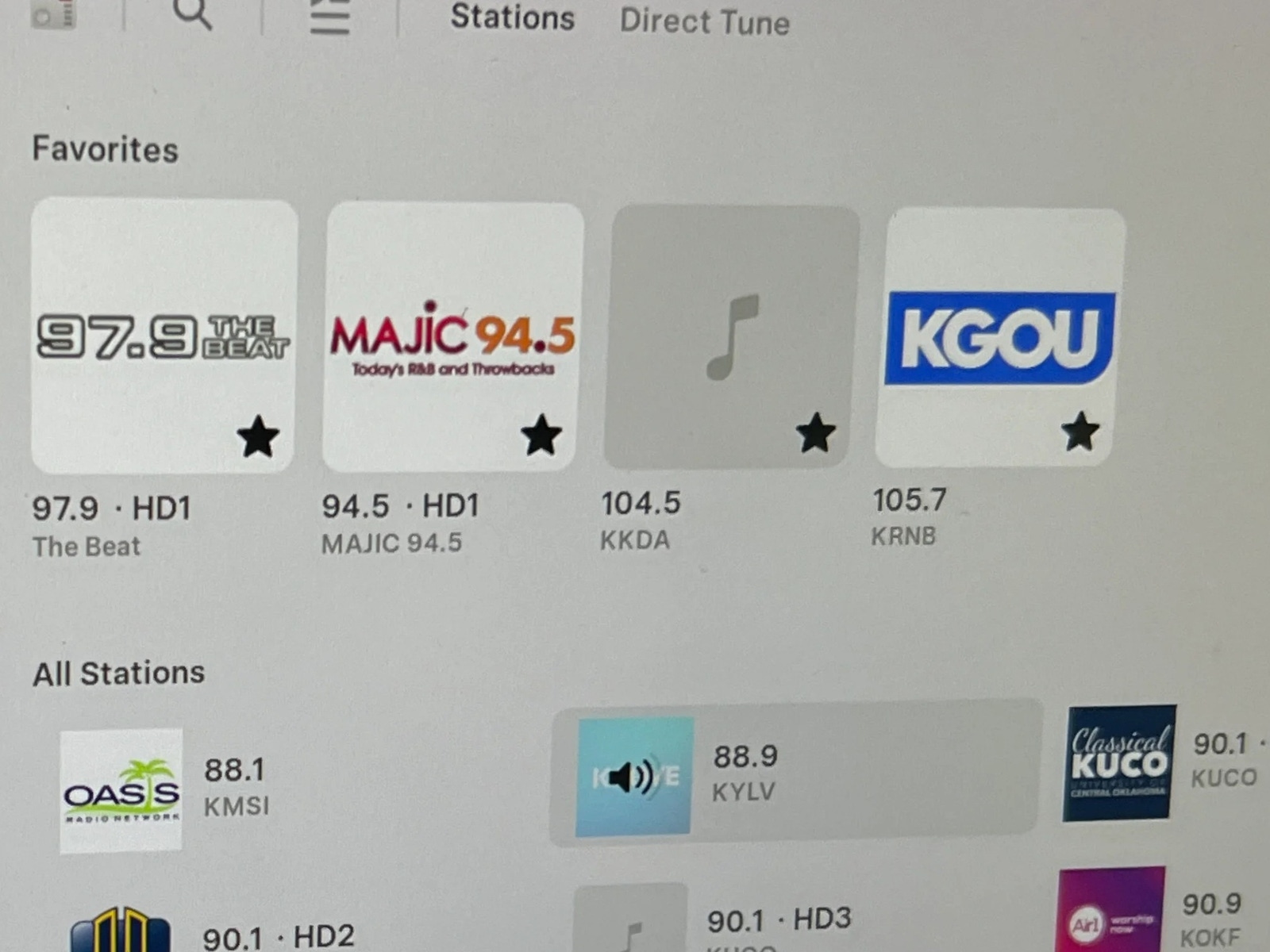Open the search magnifier icon
Image resolution: width=1270 pixels, height=952 pixels.
(x=193, y=13)
